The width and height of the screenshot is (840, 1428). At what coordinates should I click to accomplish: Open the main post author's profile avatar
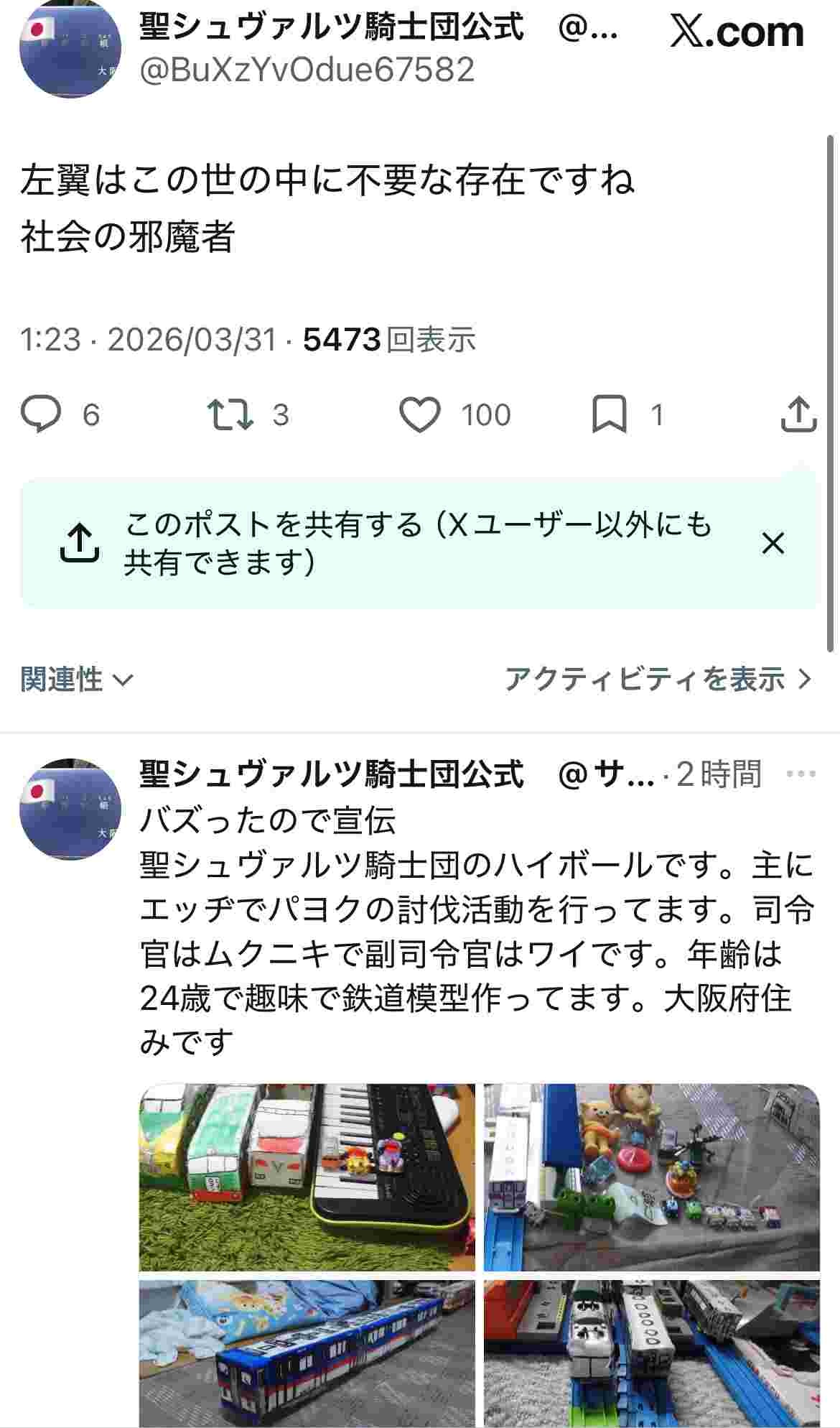pos(70,49)
